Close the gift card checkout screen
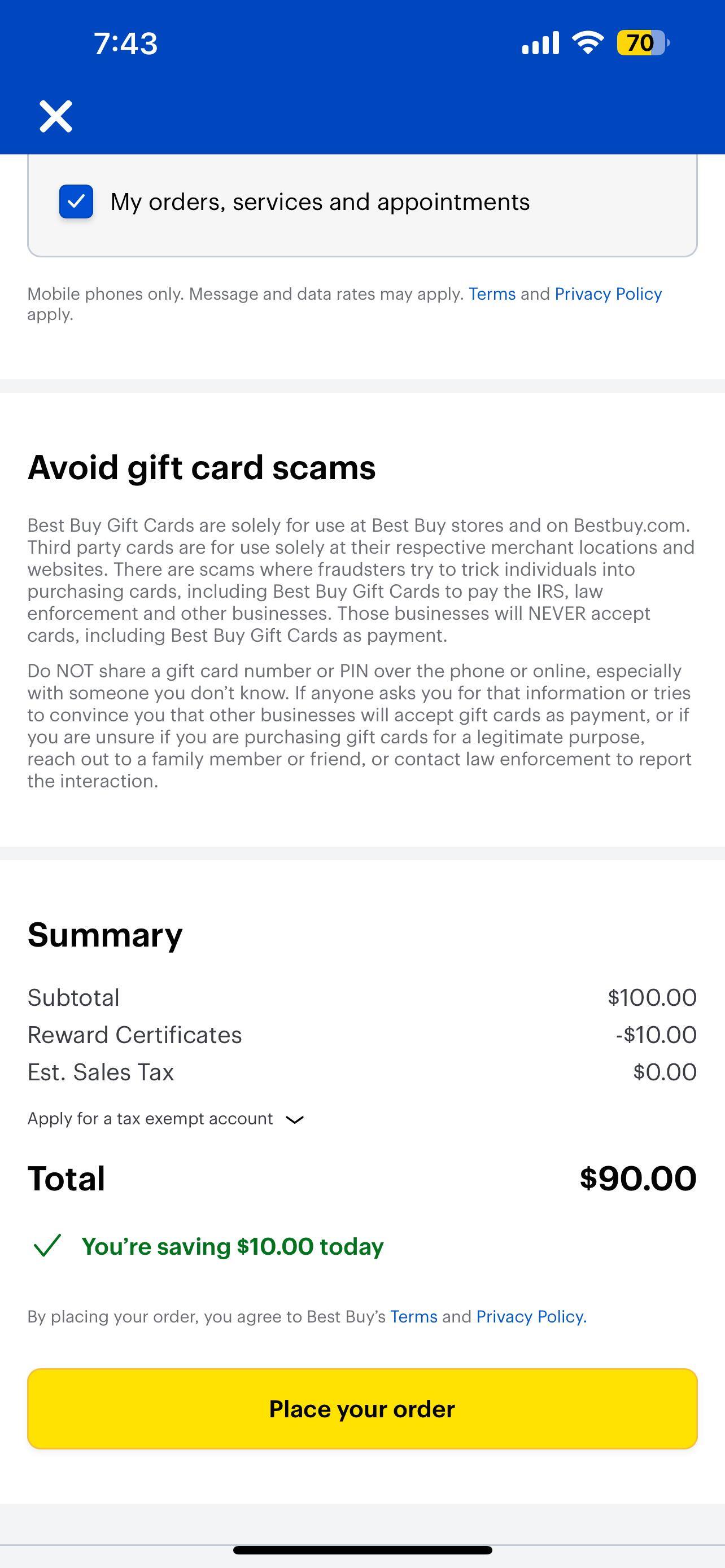 click(55, 116)
